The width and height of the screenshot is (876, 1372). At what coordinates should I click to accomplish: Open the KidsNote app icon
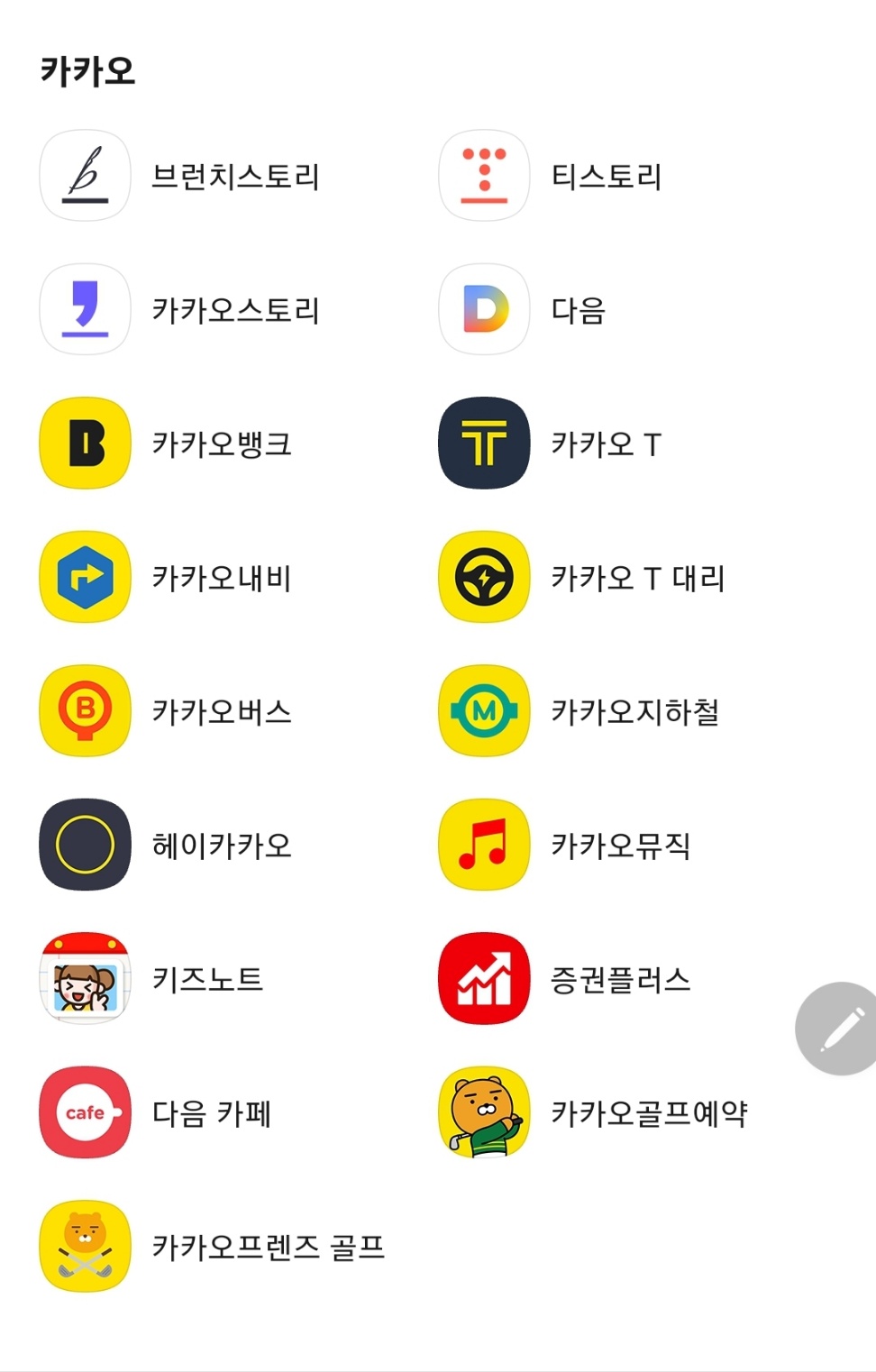85,979
